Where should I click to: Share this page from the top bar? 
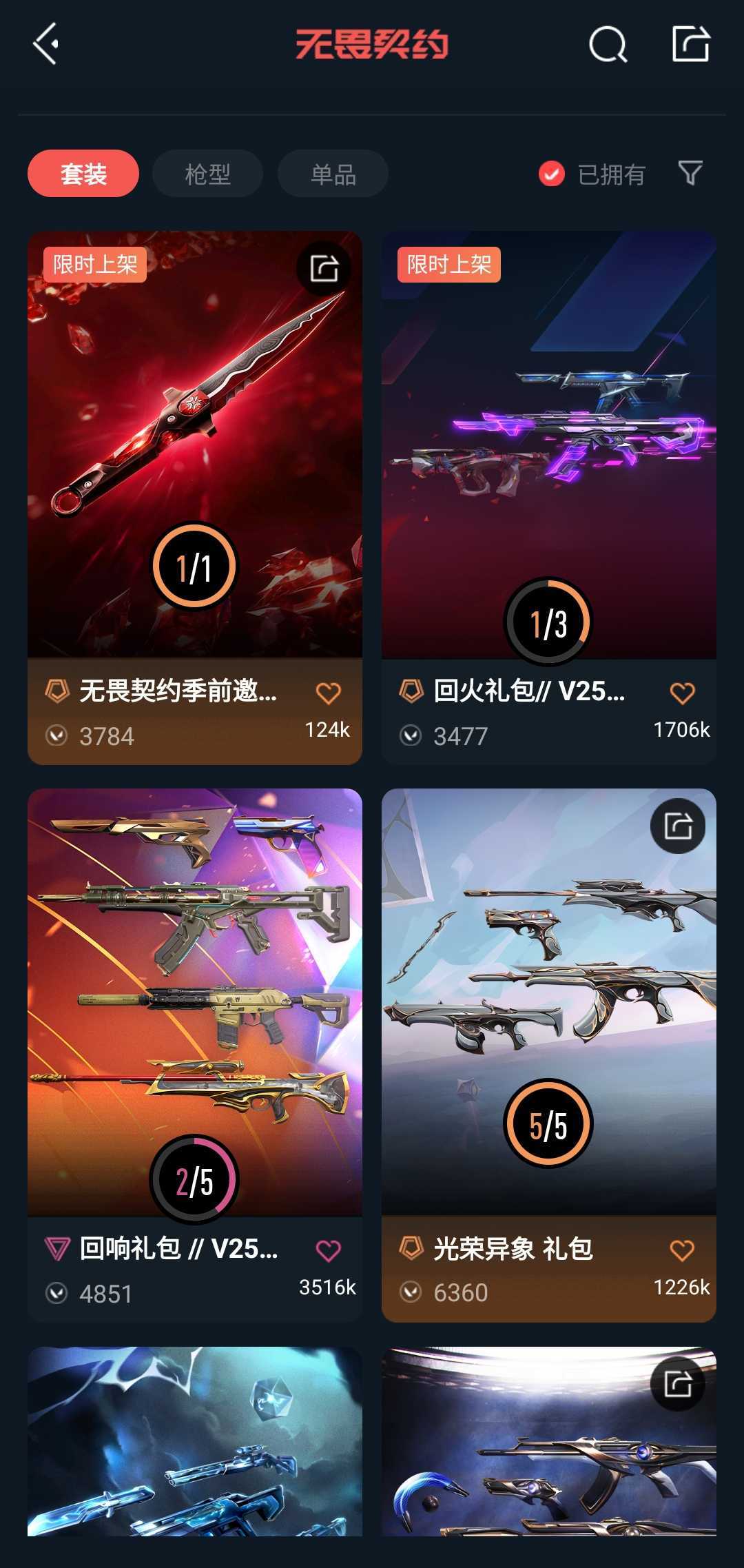(691, 44)
